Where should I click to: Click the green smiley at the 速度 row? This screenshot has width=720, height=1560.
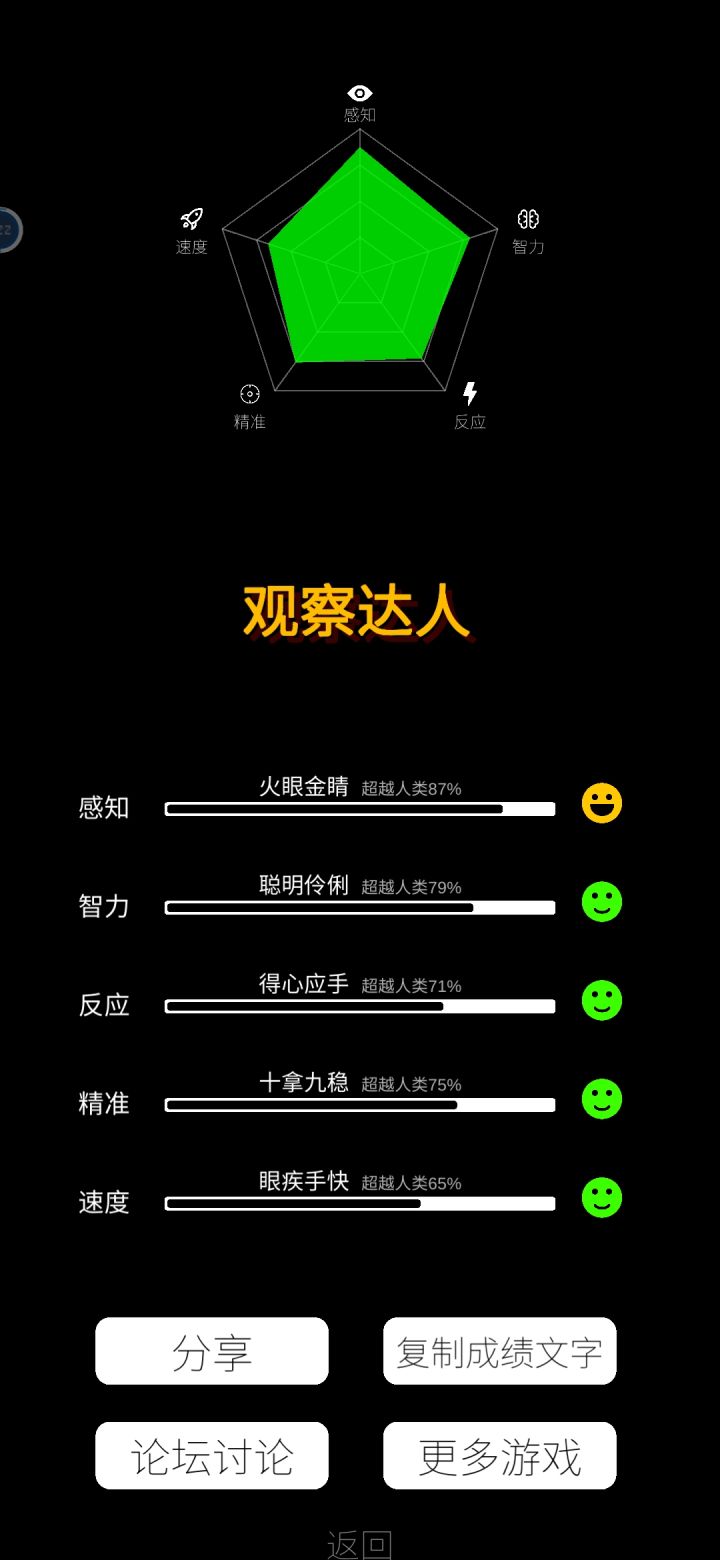click(x=601, y=1196)
